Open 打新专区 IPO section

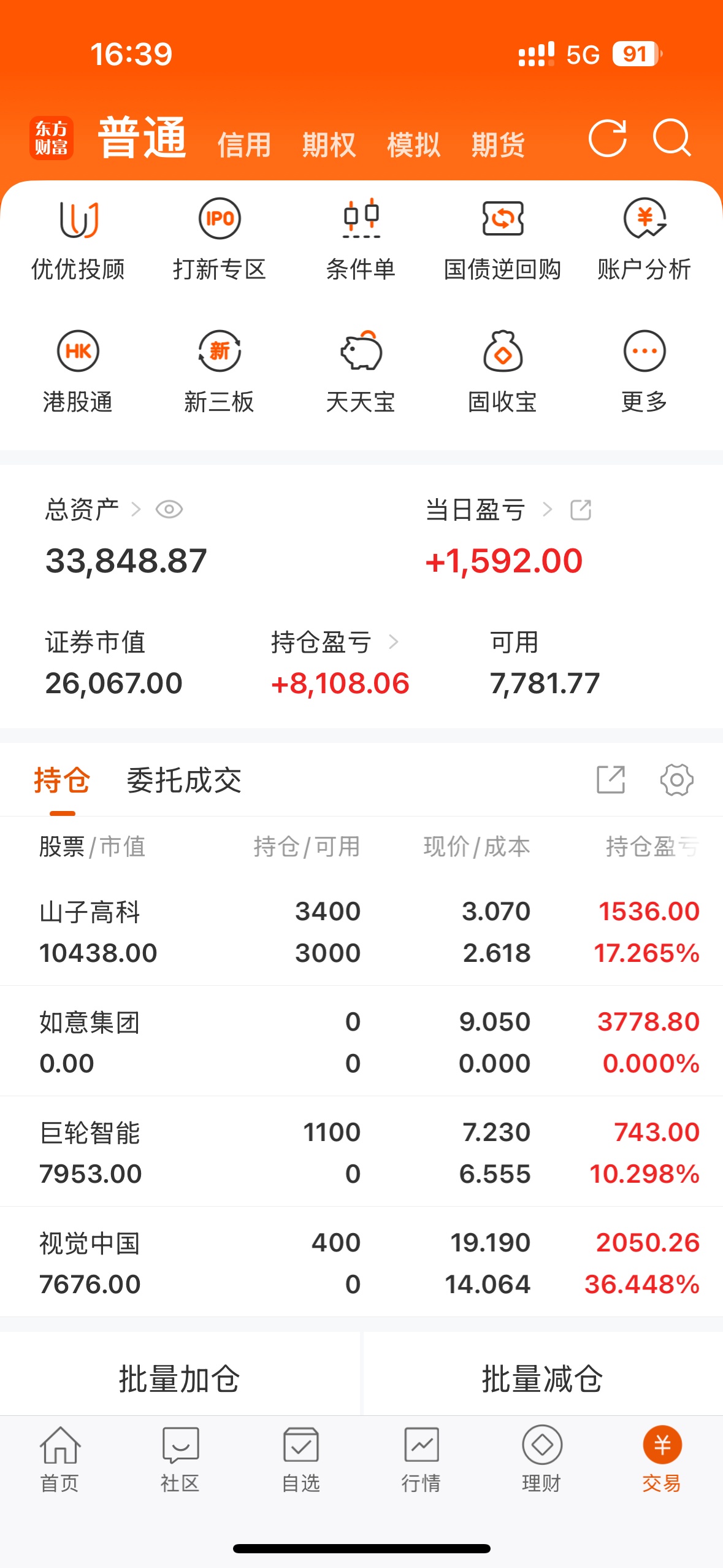pos(220,239)
